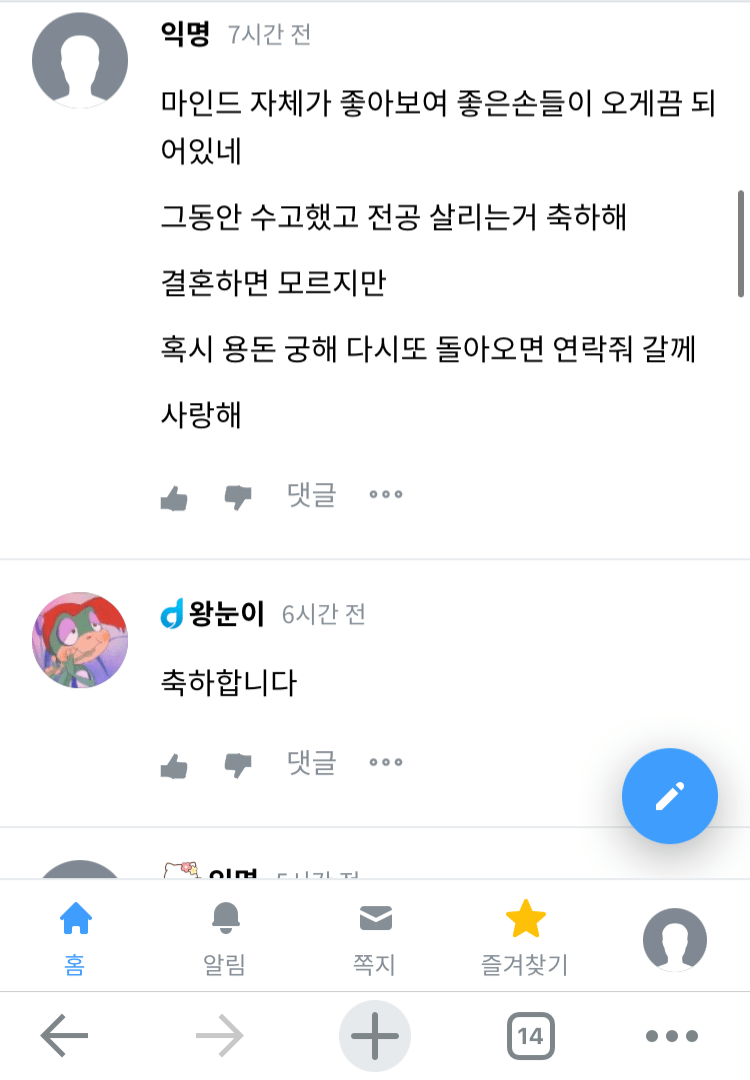Open my profile in bottom bar
750x1080 pixels.
674,940
